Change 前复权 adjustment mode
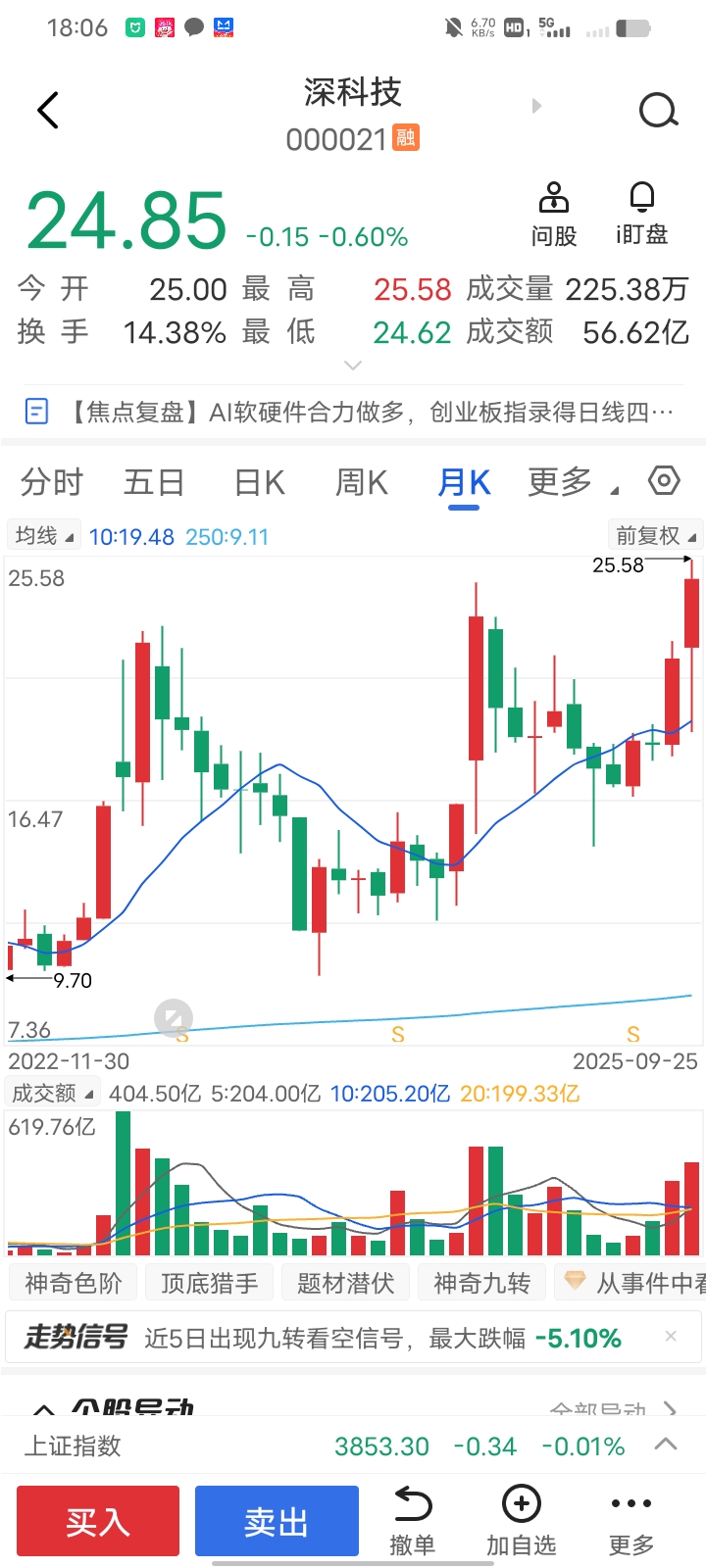The height and width of the screenshot is (1568, 706). click(654, 536)
